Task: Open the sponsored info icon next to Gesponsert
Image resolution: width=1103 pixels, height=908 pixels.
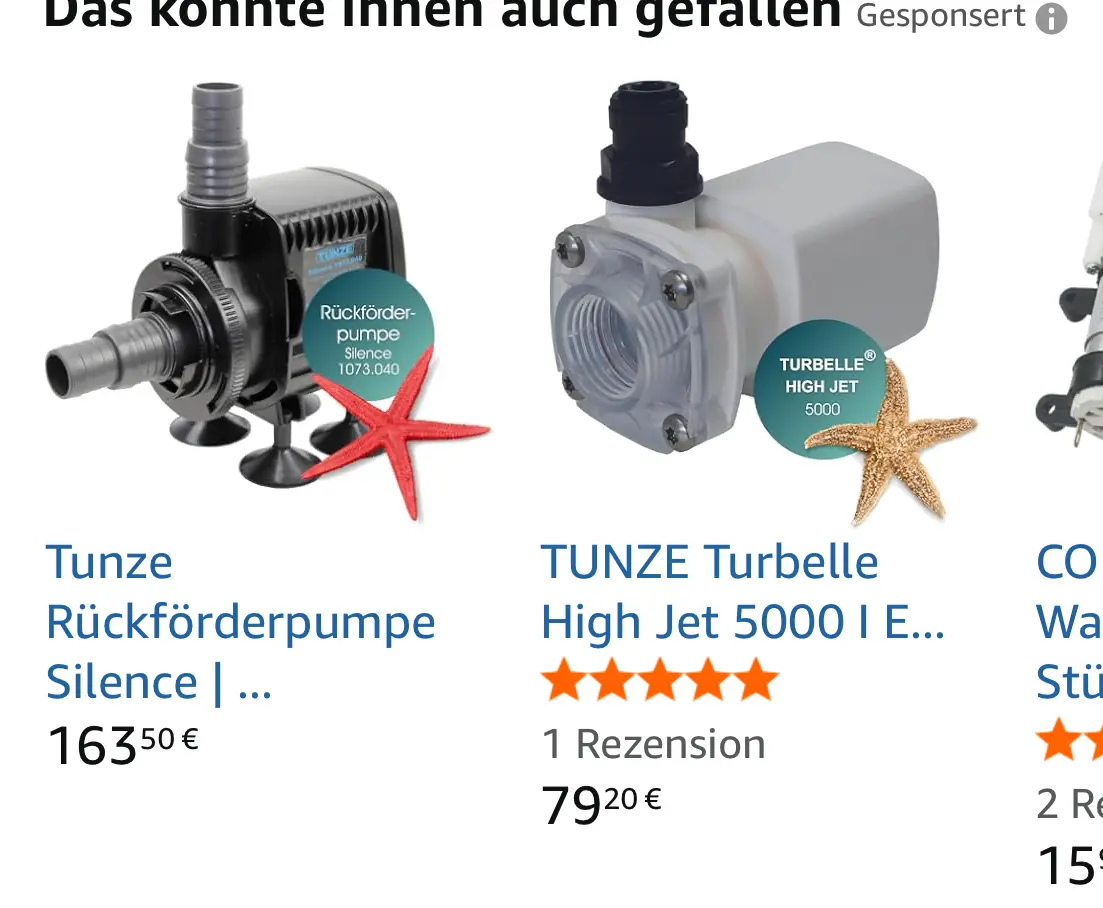Action: tap(1051, 18)
